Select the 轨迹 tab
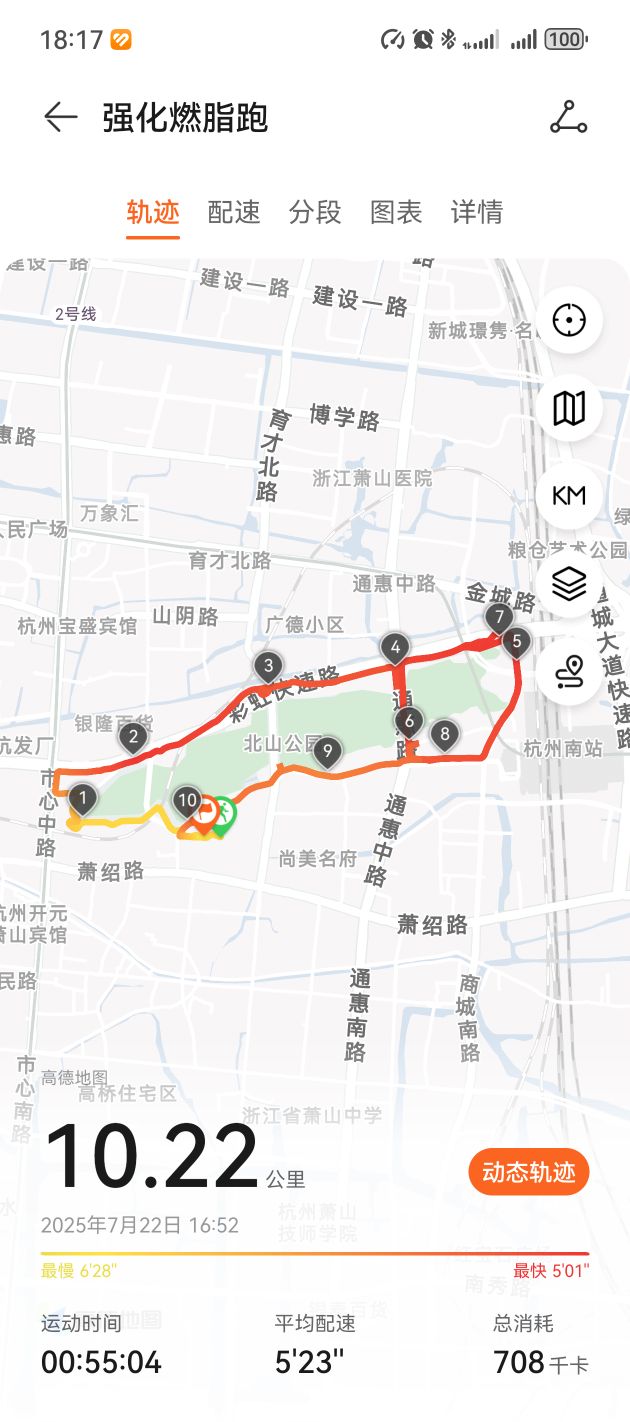Image resolution: width=630 pixels, height=1422 pixels. coord(153,212)
